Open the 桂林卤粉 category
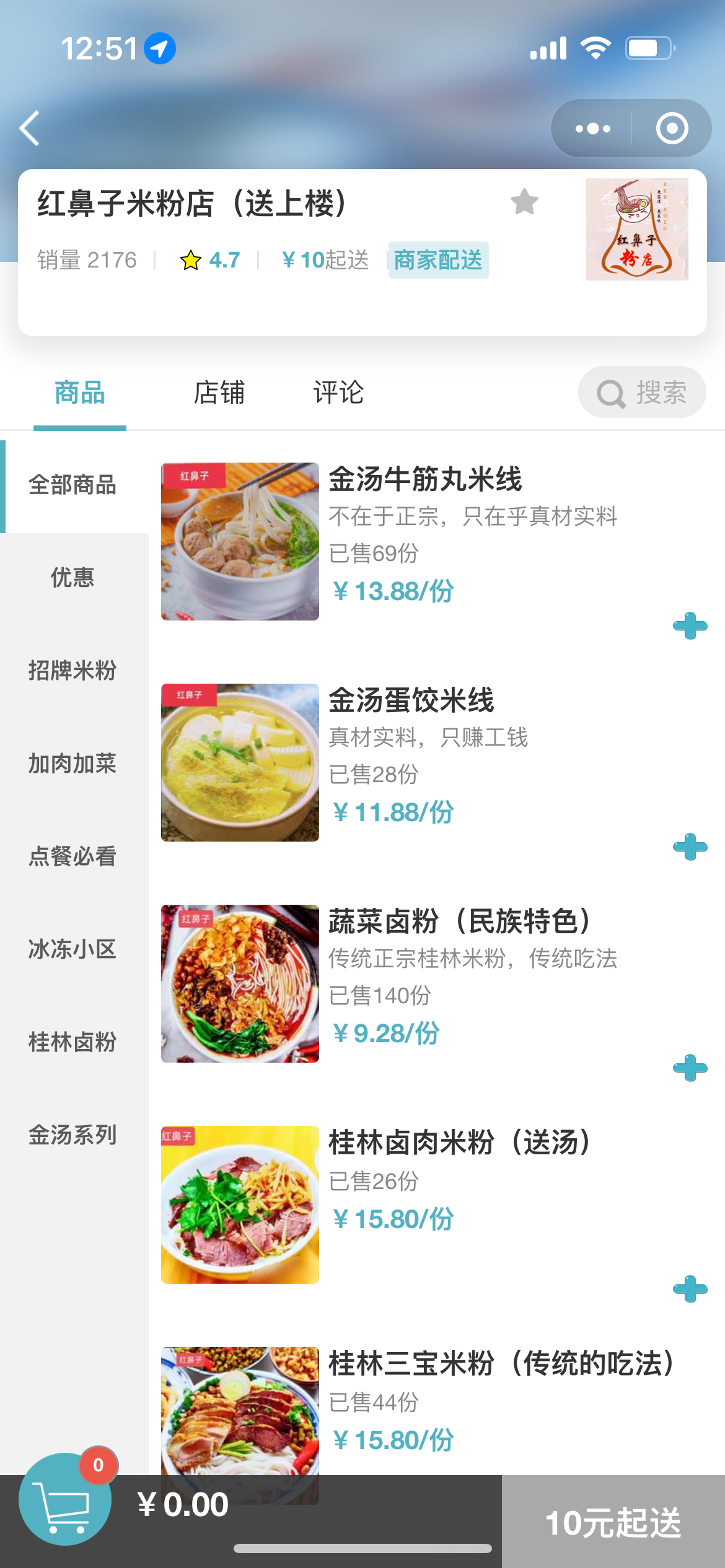 point(73,1042)
